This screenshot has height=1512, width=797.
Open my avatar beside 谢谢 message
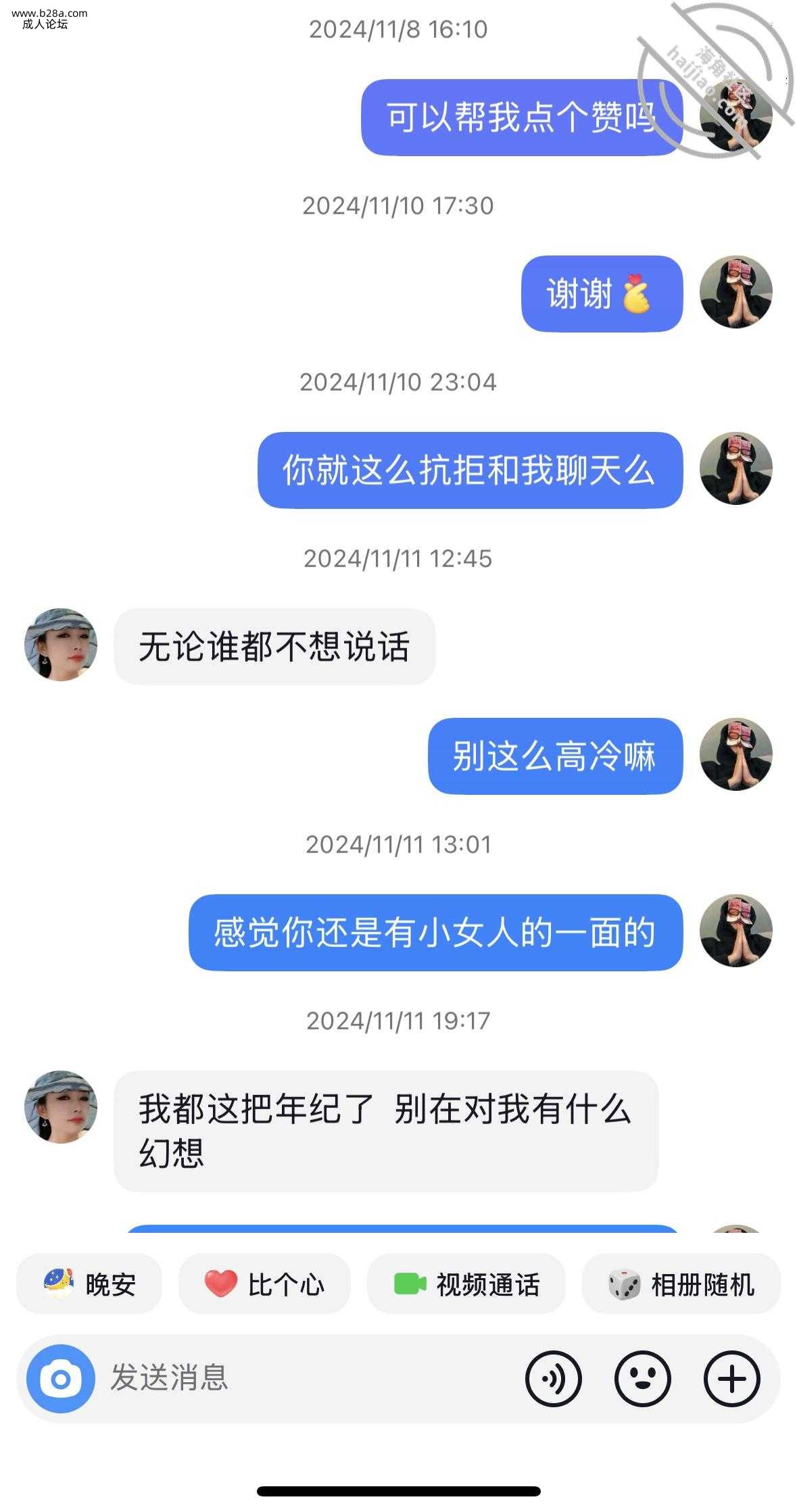point(735,293)
